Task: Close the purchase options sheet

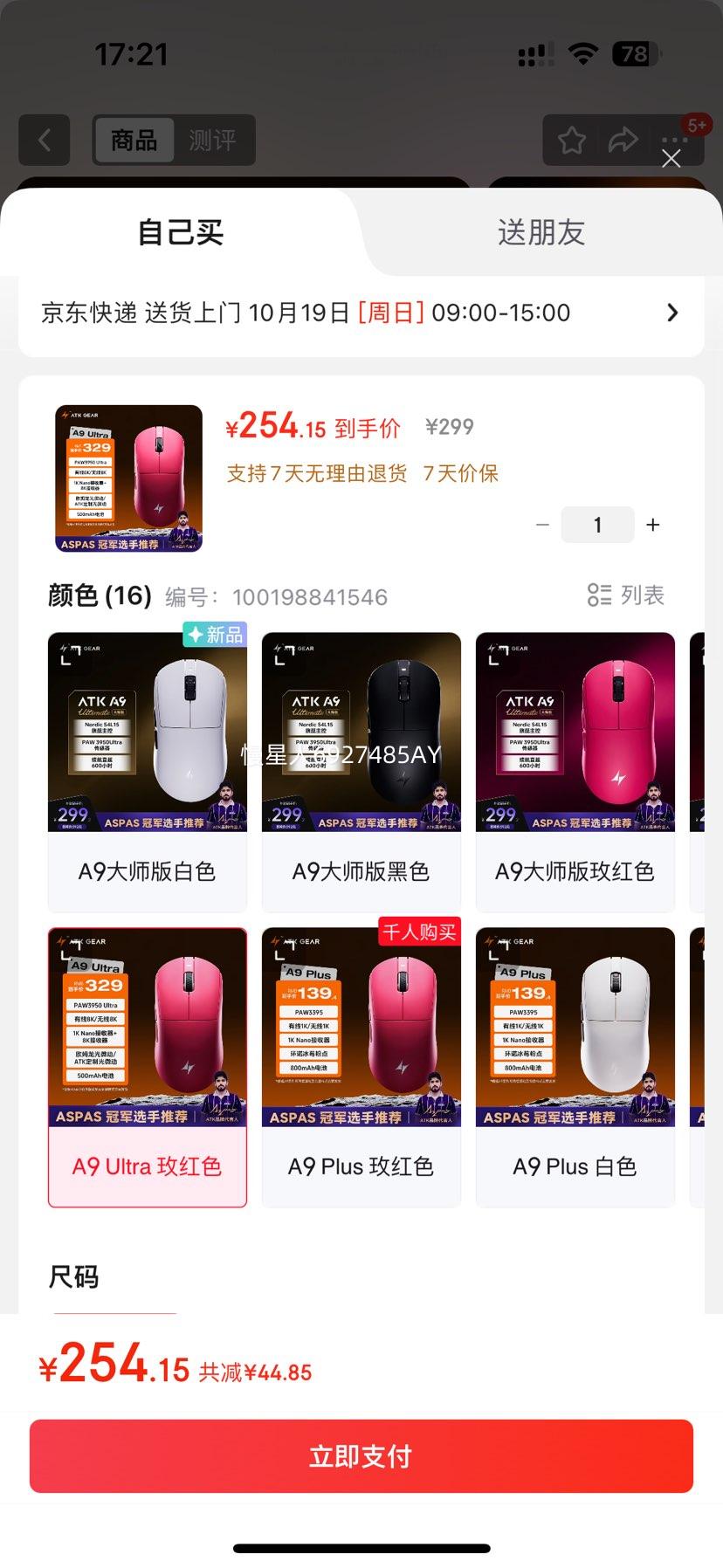Action: pos(671,158)
